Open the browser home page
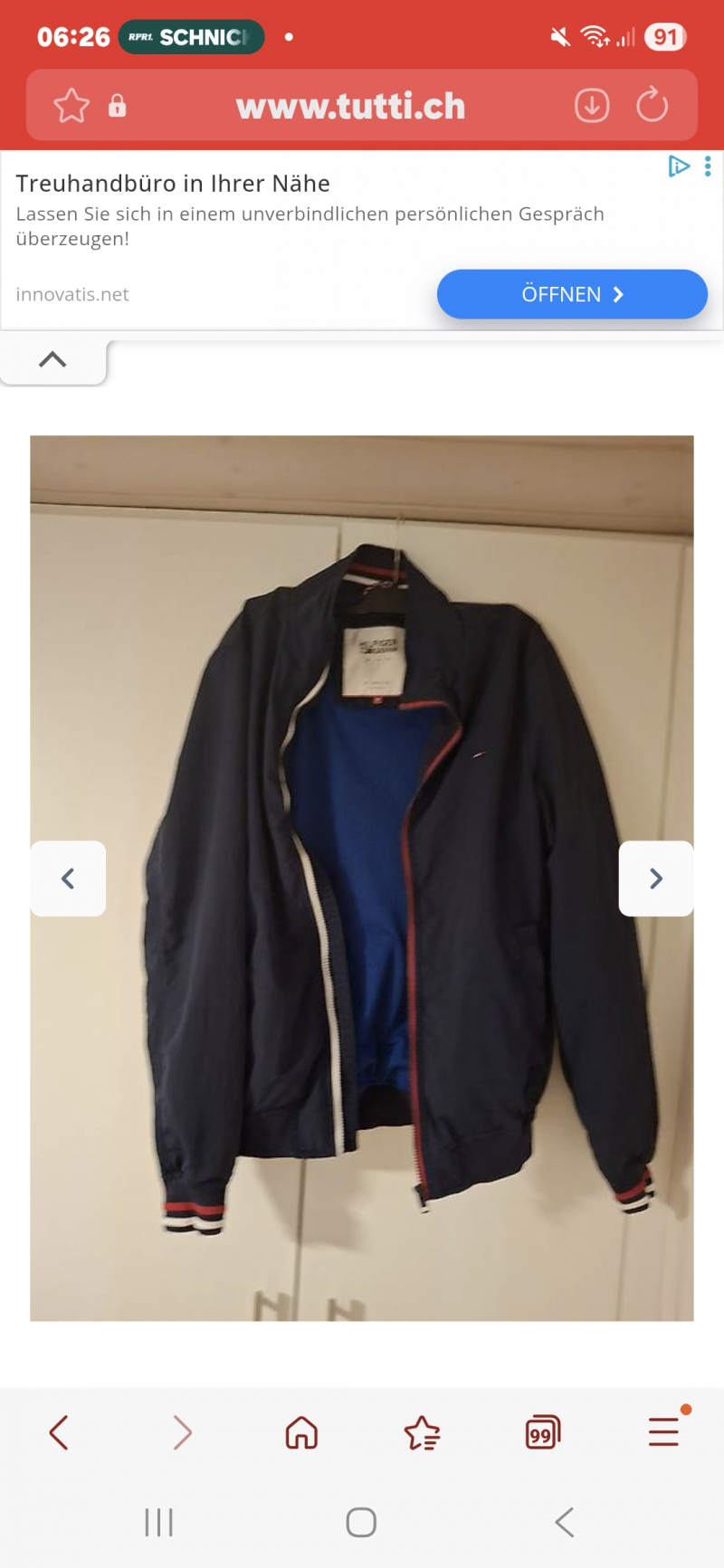Screen dimensions: 724x1568 (x=301, y=1432)
